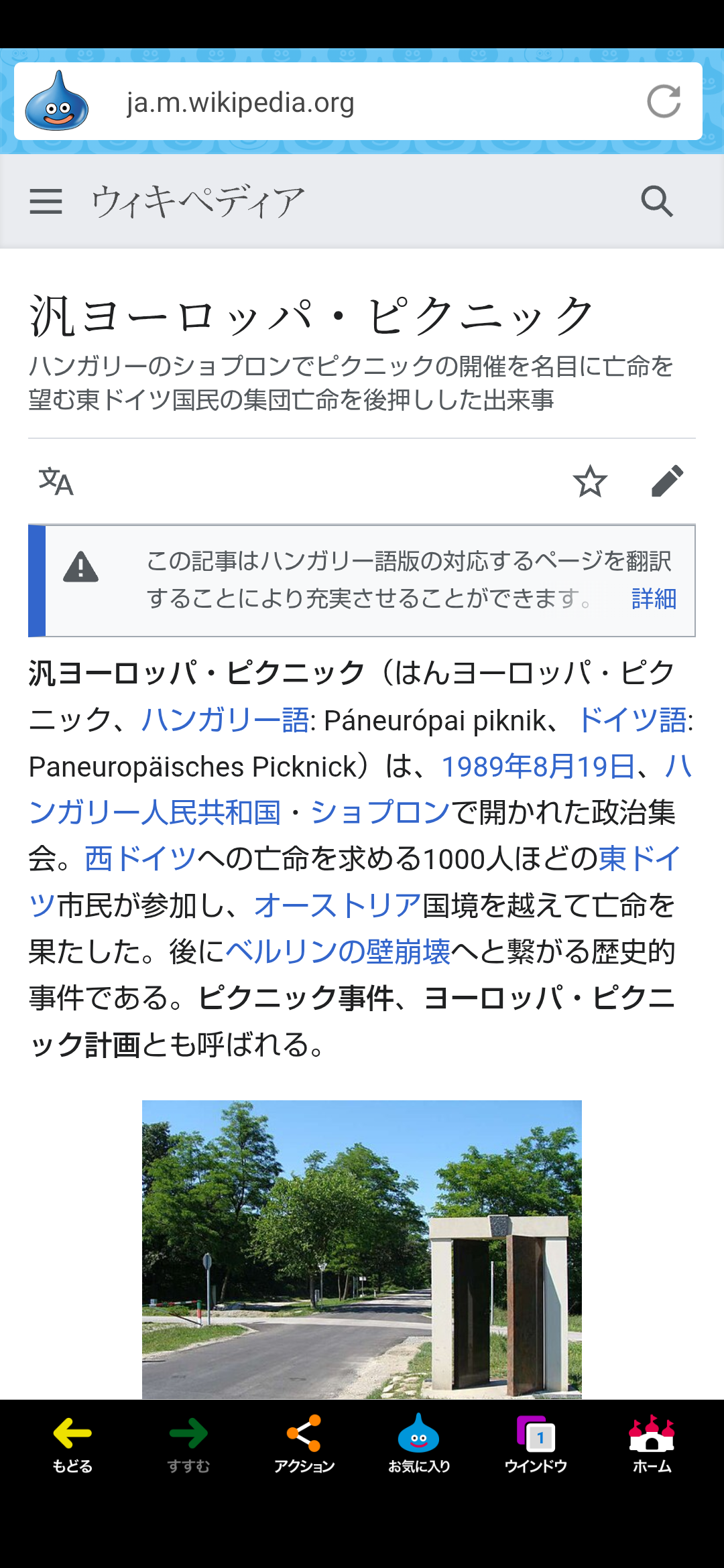Viewport: 724px width, 1568px height.
Task: Open Wikipedia search magnifier
Action: (657, 201)
